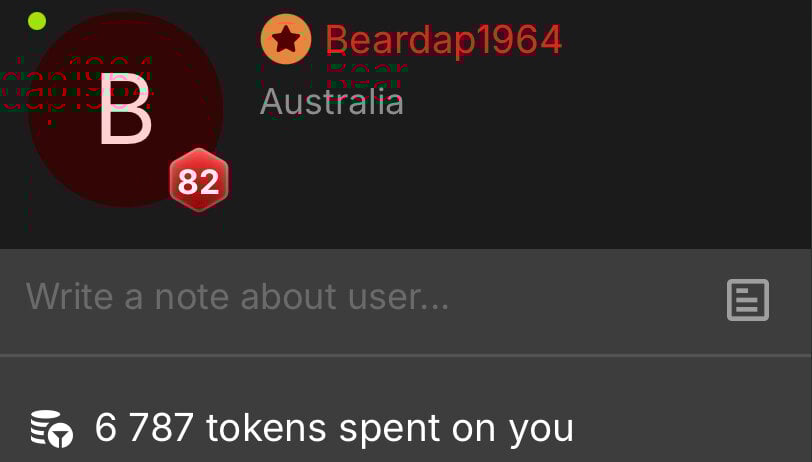Open Beardap1964's profile avatar
Screen dimensions: 812x462
pyautogui.click(x=126, y=110)
